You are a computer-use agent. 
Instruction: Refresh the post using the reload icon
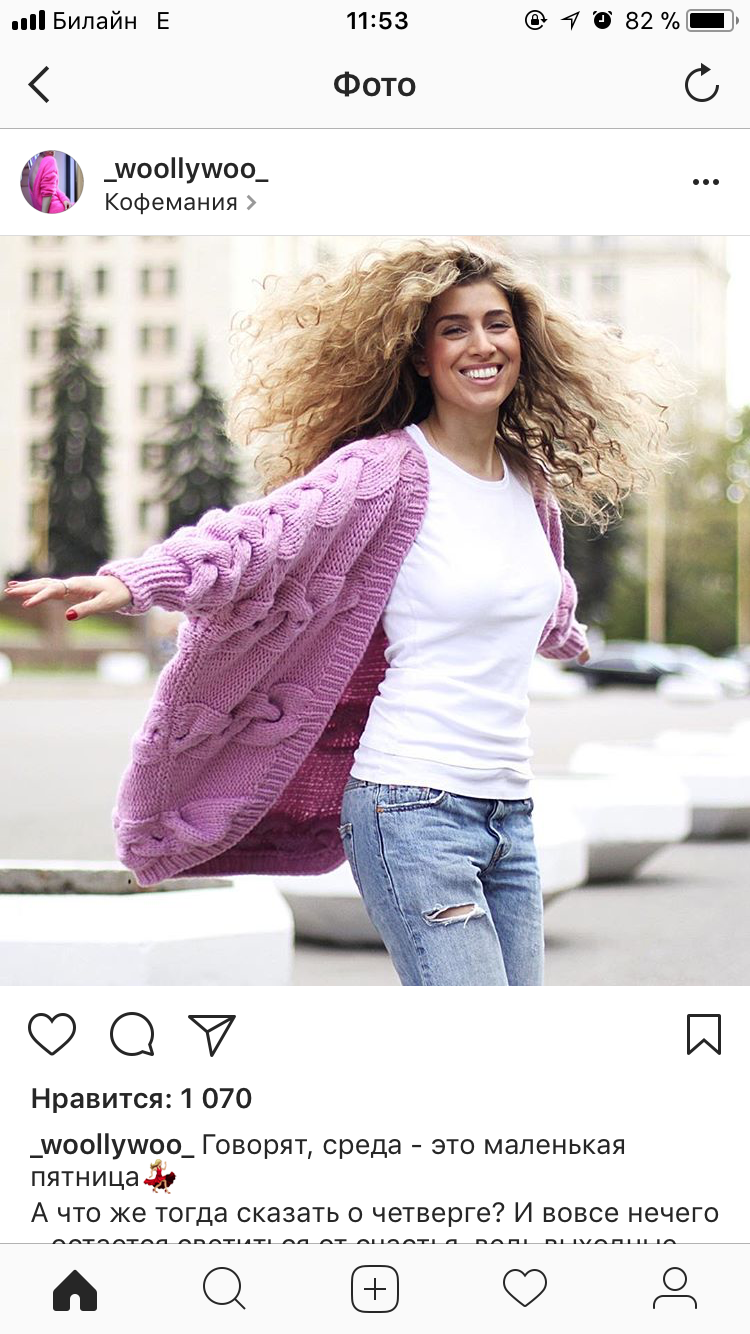tap(702, 84)
